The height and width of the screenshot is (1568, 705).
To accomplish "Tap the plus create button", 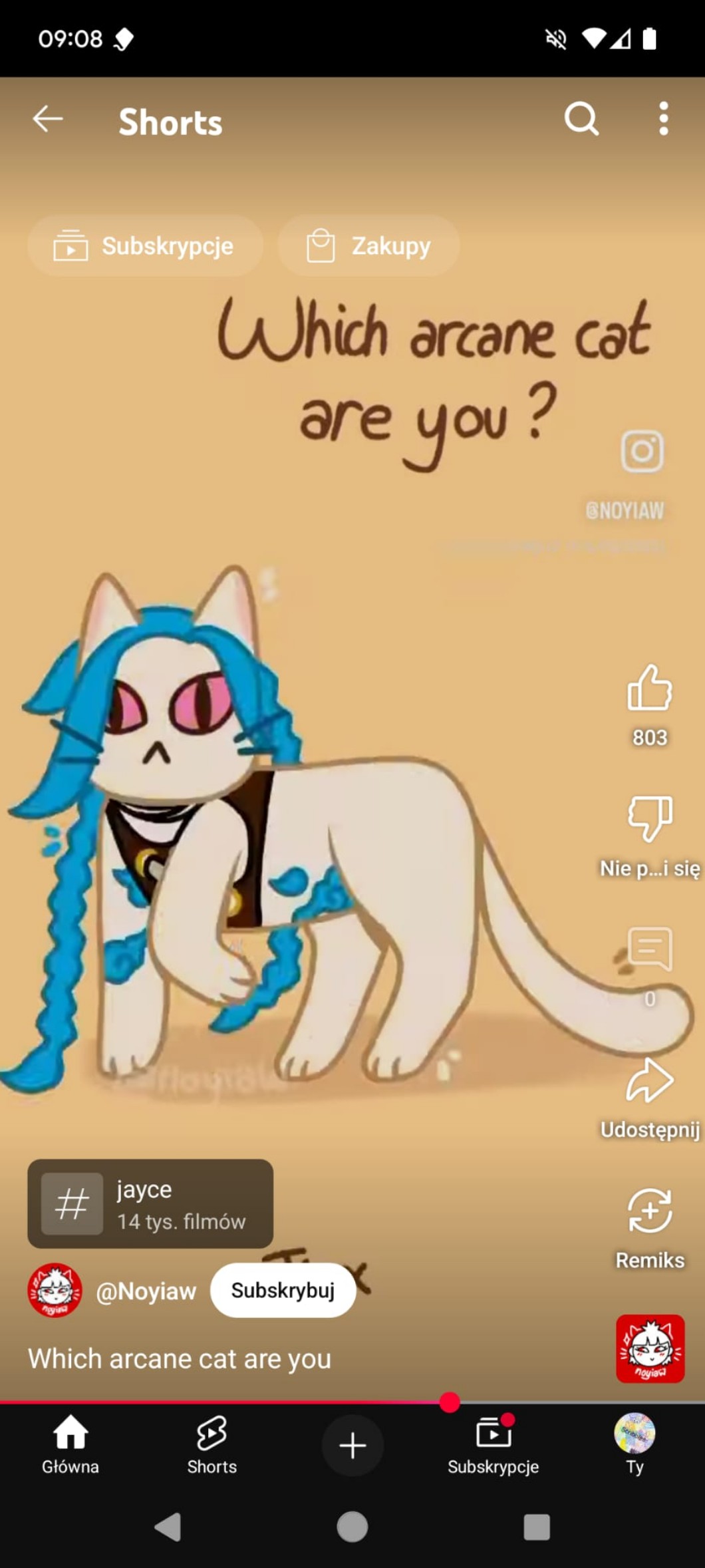I will click(352, 1446).
